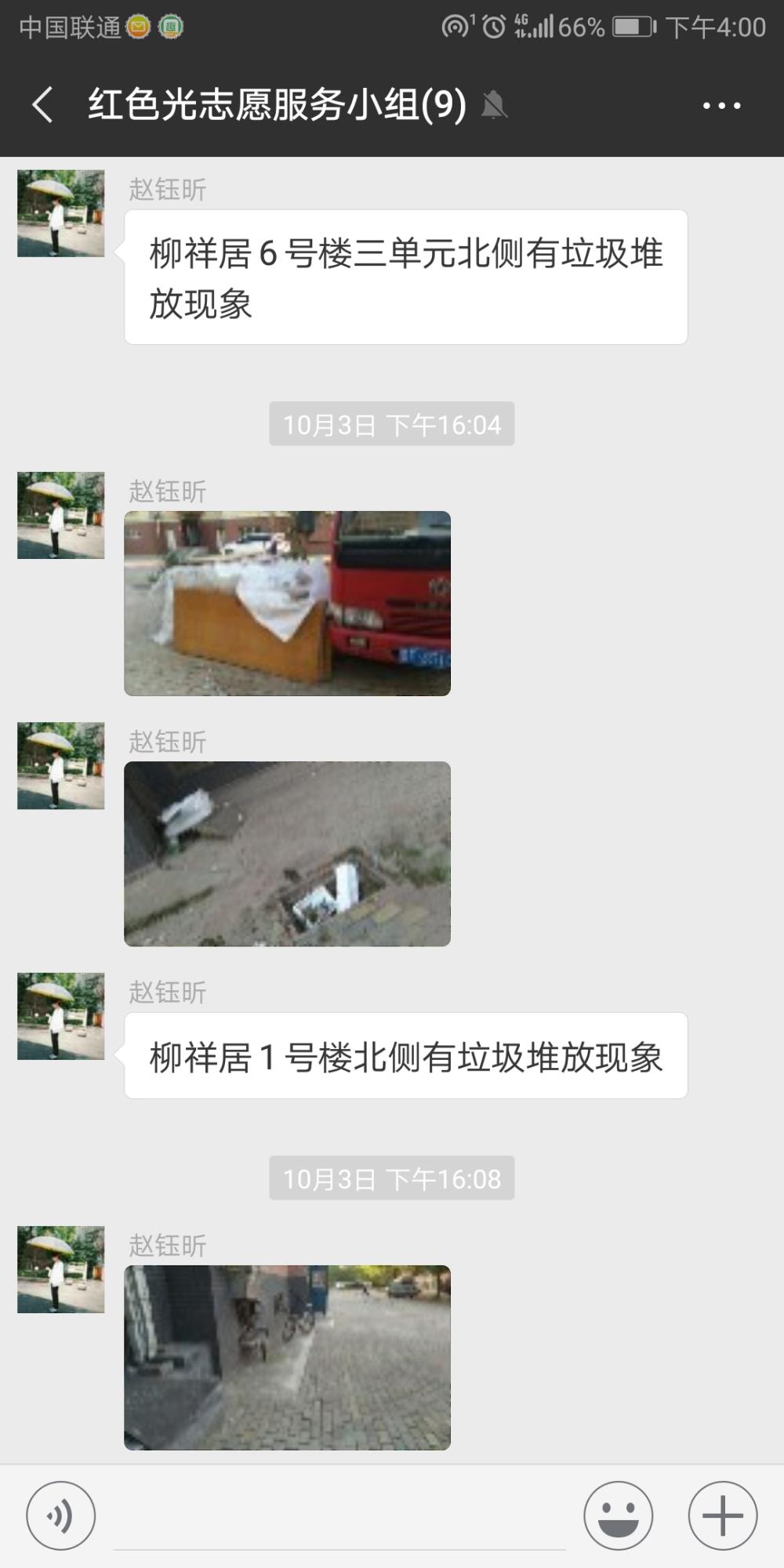
Task: View photo of open manhole with trash
Action: (x=287, y=854)
